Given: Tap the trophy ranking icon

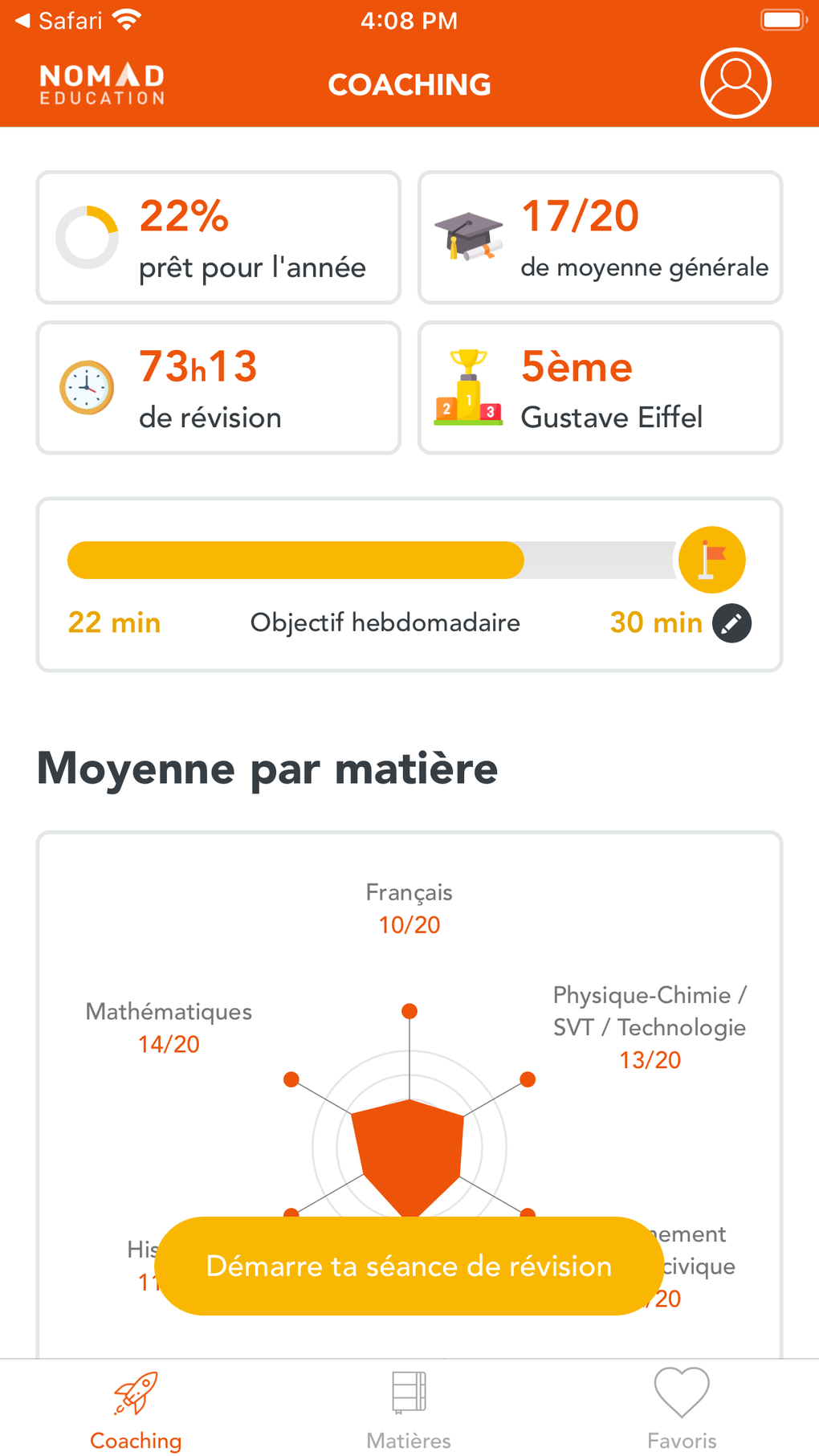Looking at the screenshot, I should [469, 388].
